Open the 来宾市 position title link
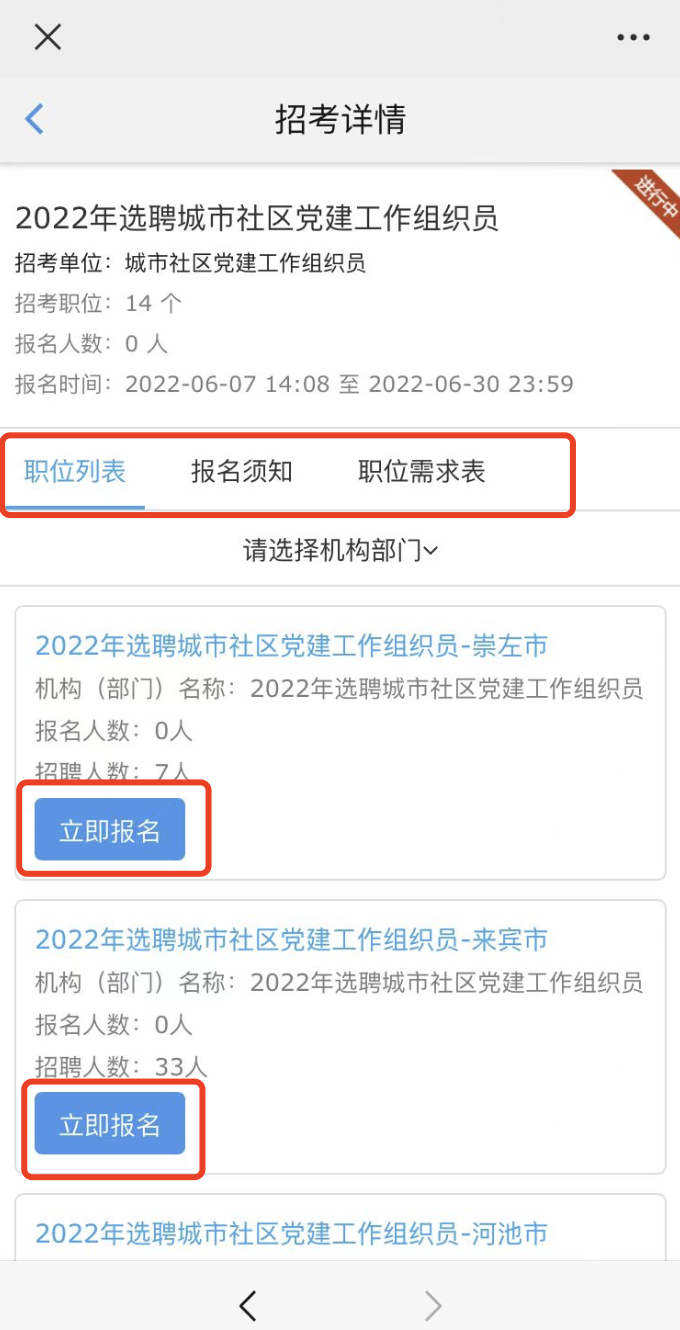Image resolution: width=680 pixels, height=1330 pixels. [x=291, y=940]
